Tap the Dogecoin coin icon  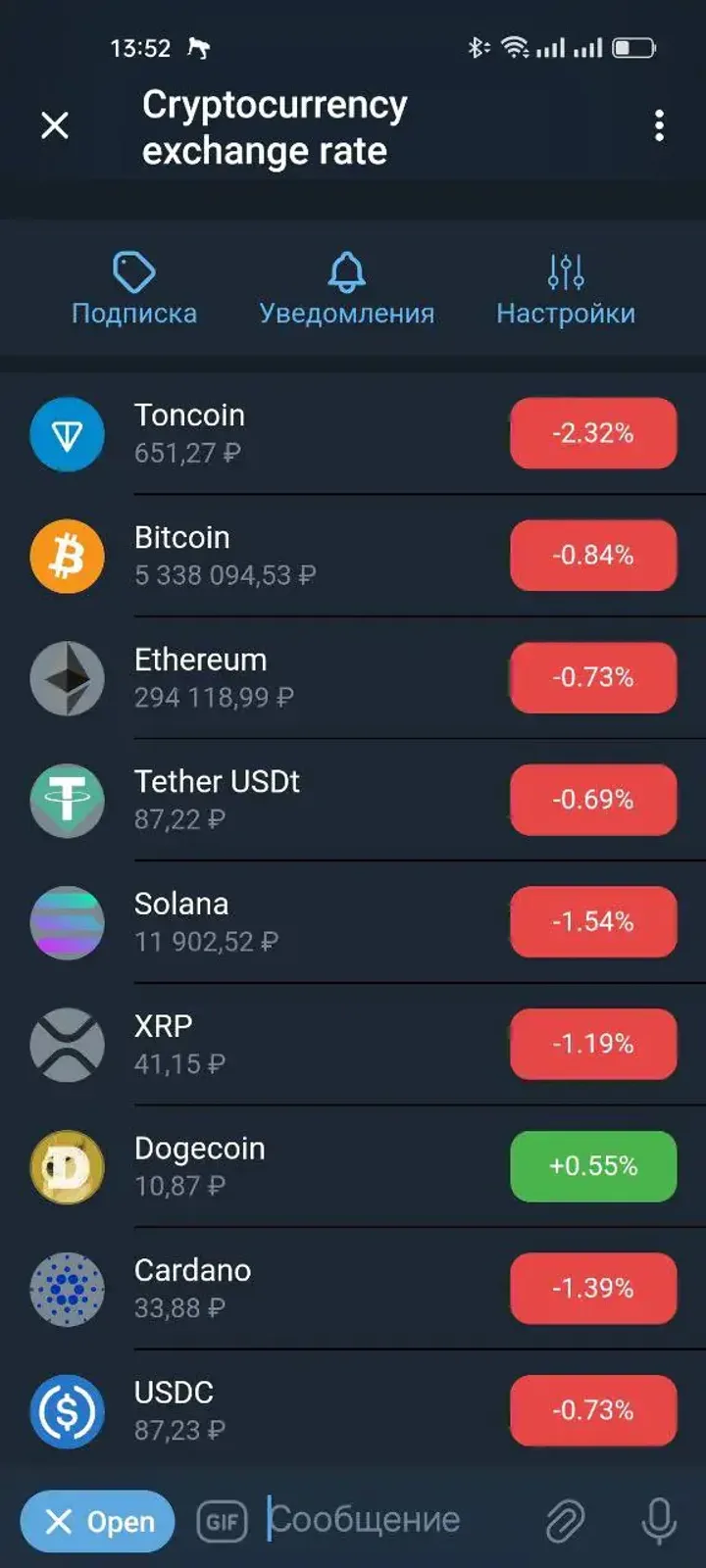tap(67, 1166)
